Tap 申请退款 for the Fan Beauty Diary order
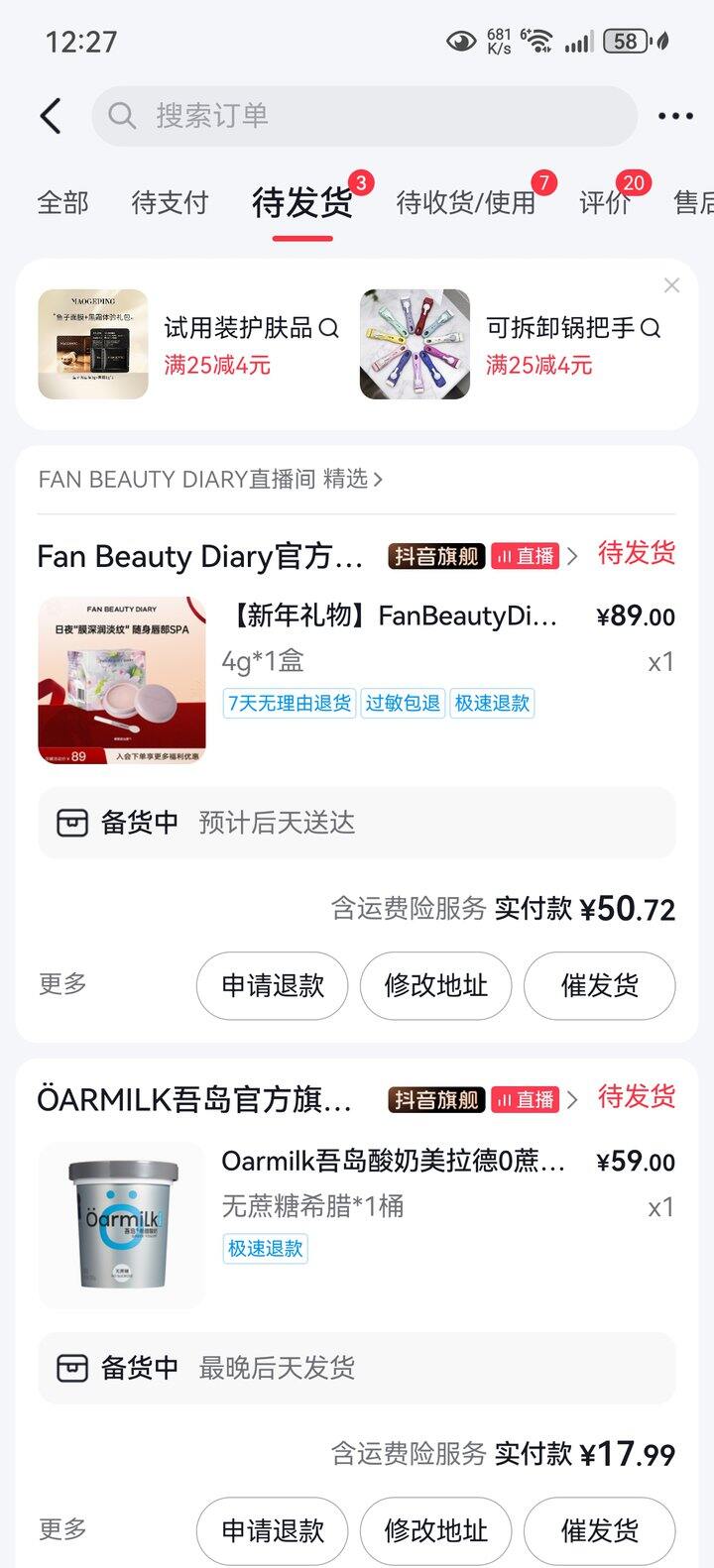The width and height of the screenshot is (714, 1568). [272, 985]
